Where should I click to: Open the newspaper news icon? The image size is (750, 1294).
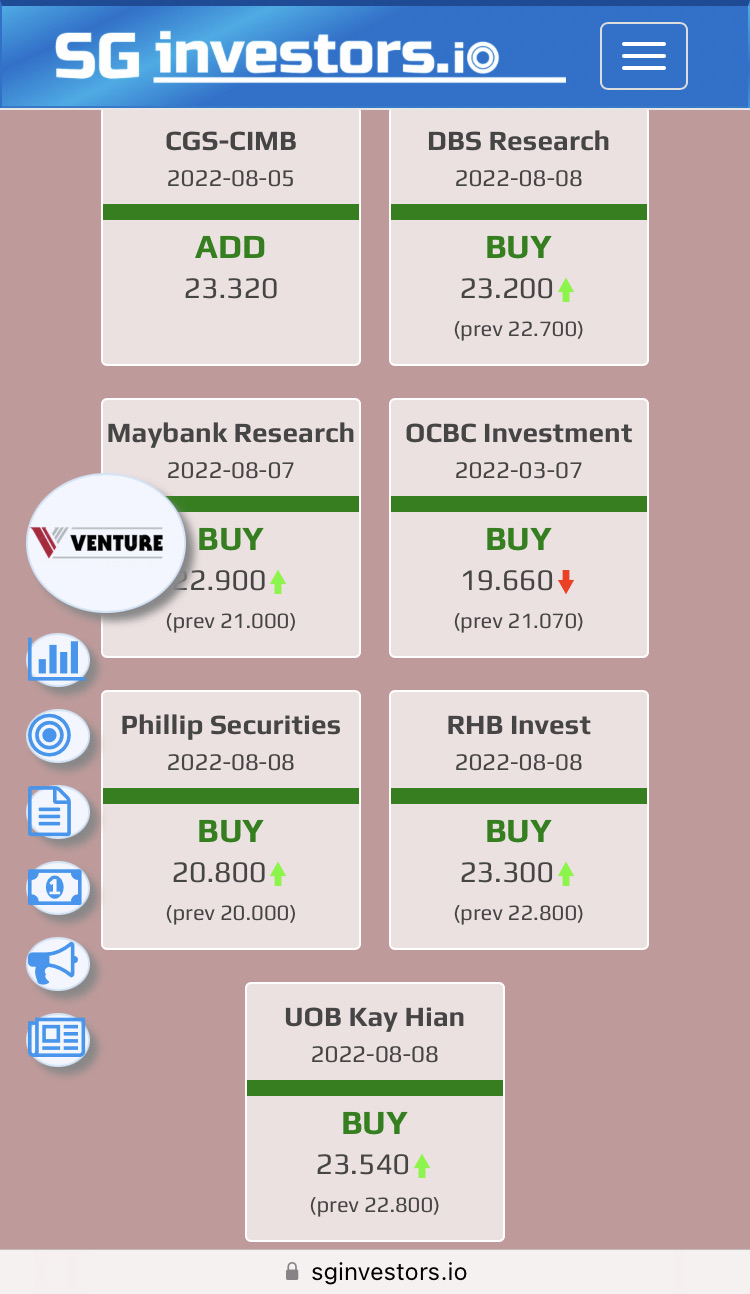[x=58, y=1038]
